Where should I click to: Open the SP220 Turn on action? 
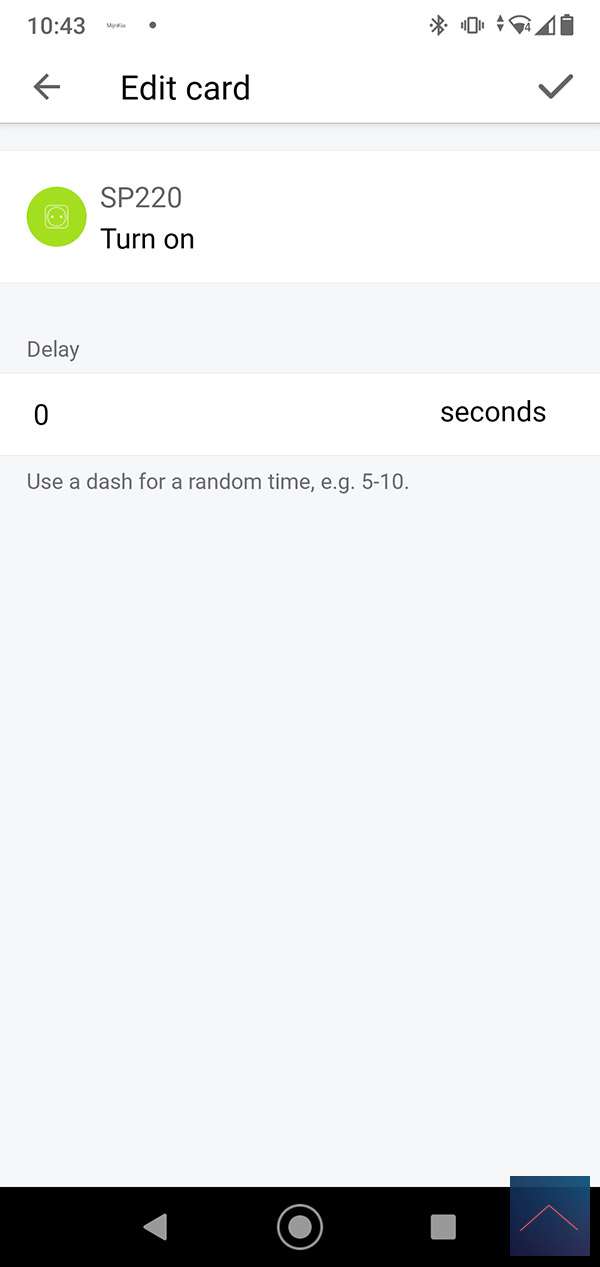coord(300,217)
